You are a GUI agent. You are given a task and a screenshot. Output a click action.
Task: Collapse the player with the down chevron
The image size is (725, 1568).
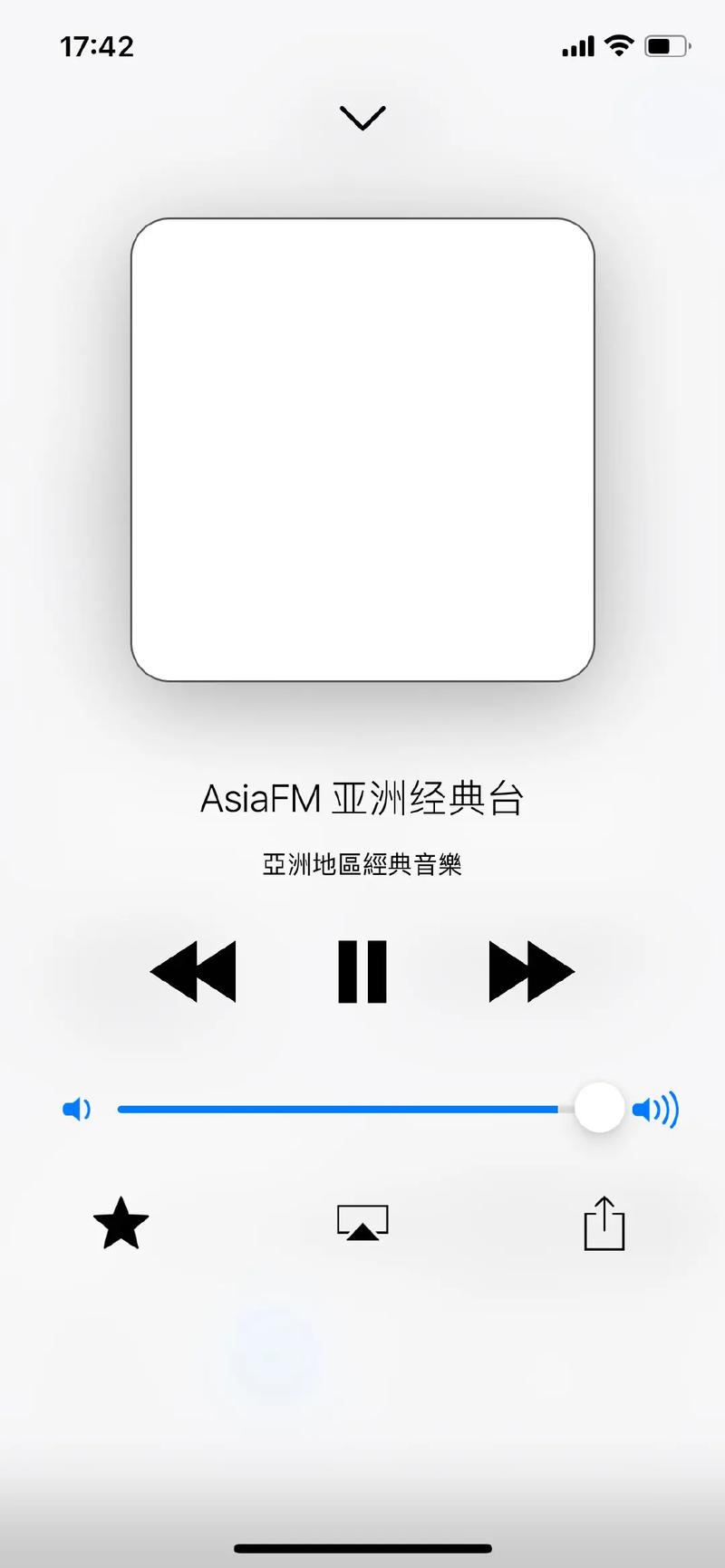362,118
